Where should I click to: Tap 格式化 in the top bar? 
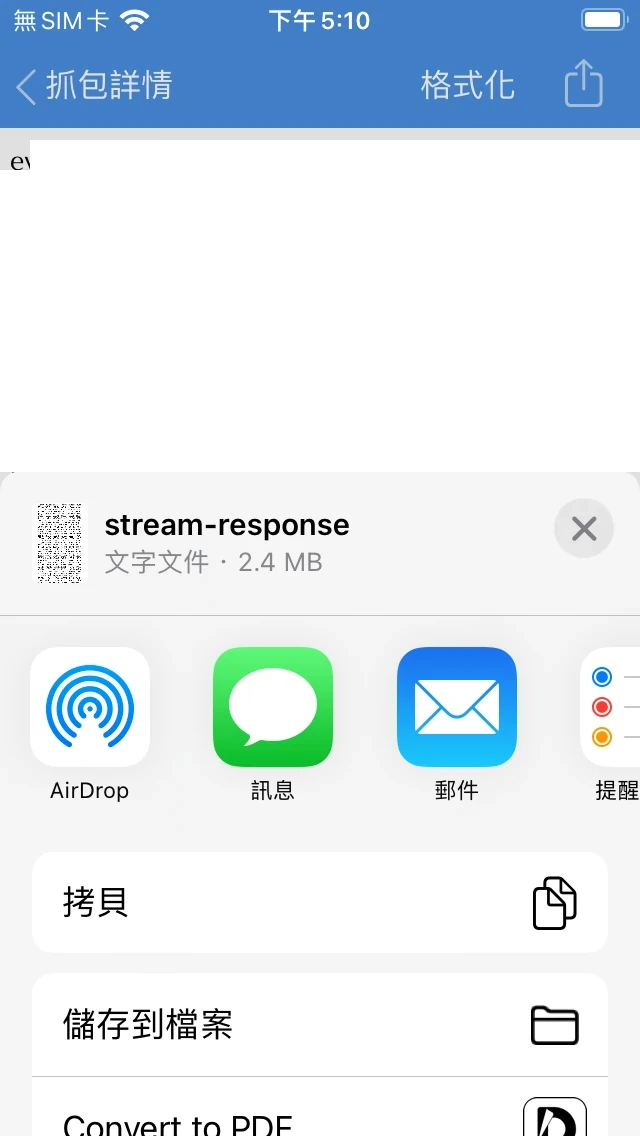click(467, 86)
